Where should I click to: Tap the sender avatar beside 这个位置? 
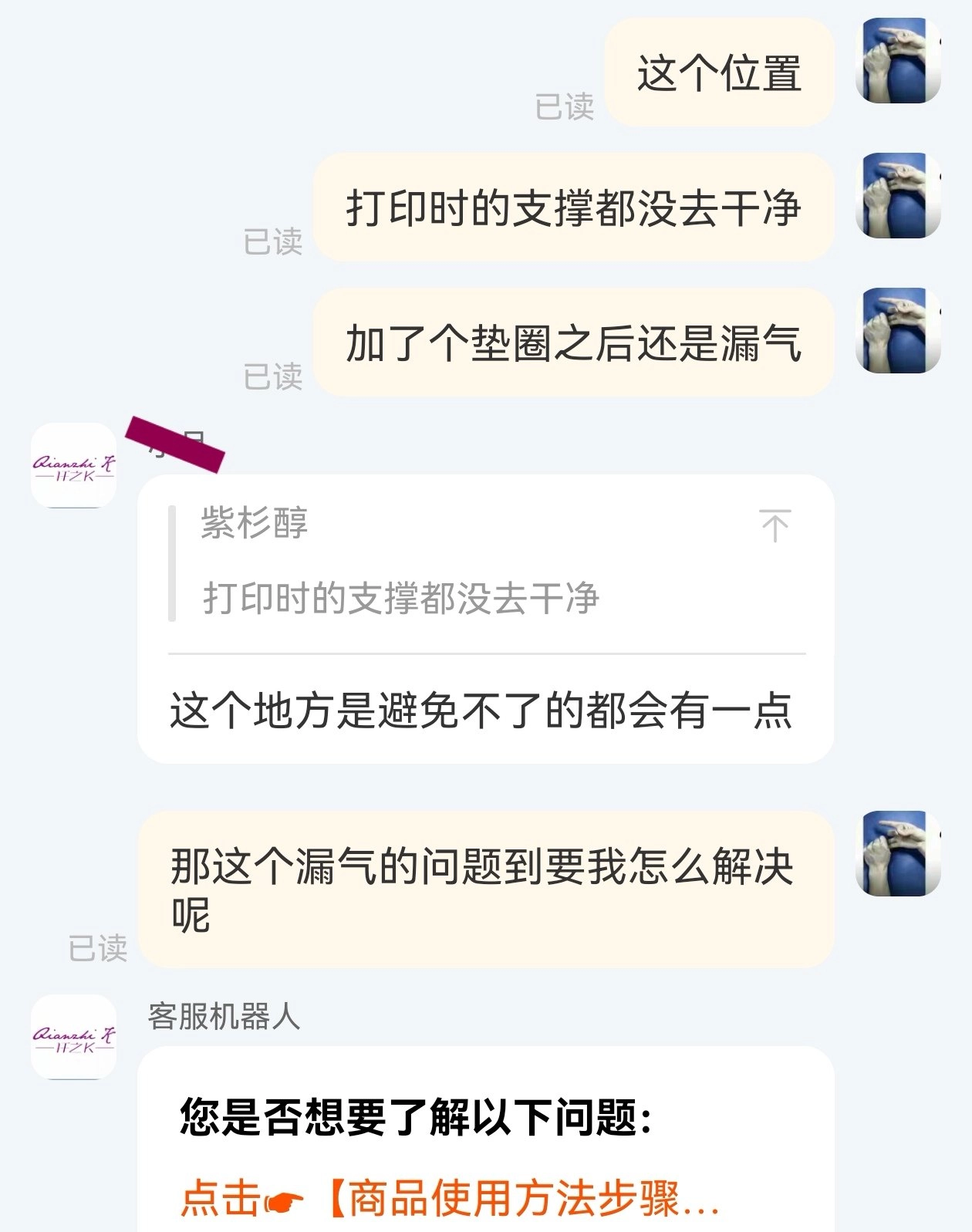tap(898, 62)
